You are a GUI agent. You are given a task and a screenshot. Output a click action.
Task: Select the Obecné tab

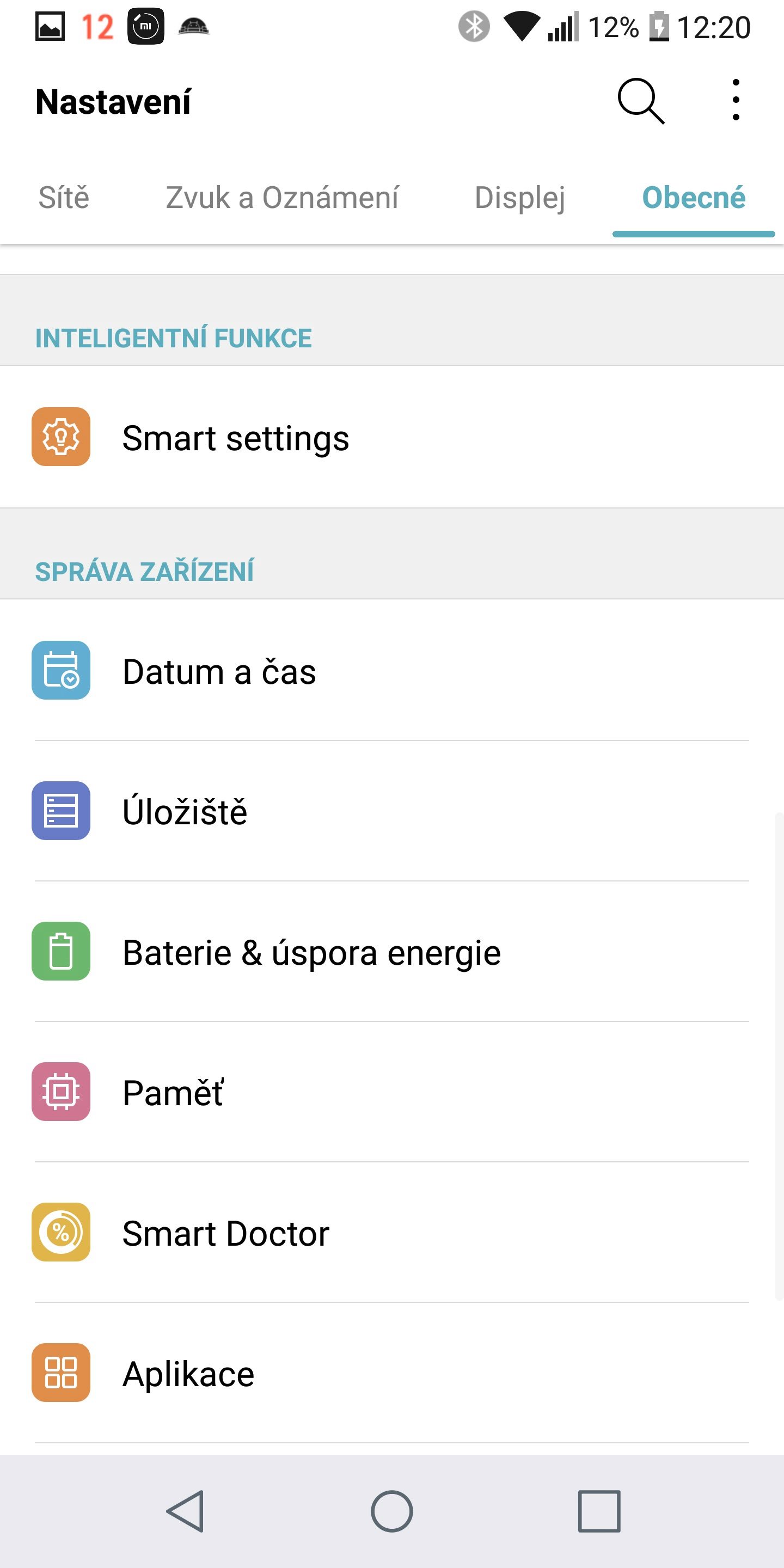point(694,198)
